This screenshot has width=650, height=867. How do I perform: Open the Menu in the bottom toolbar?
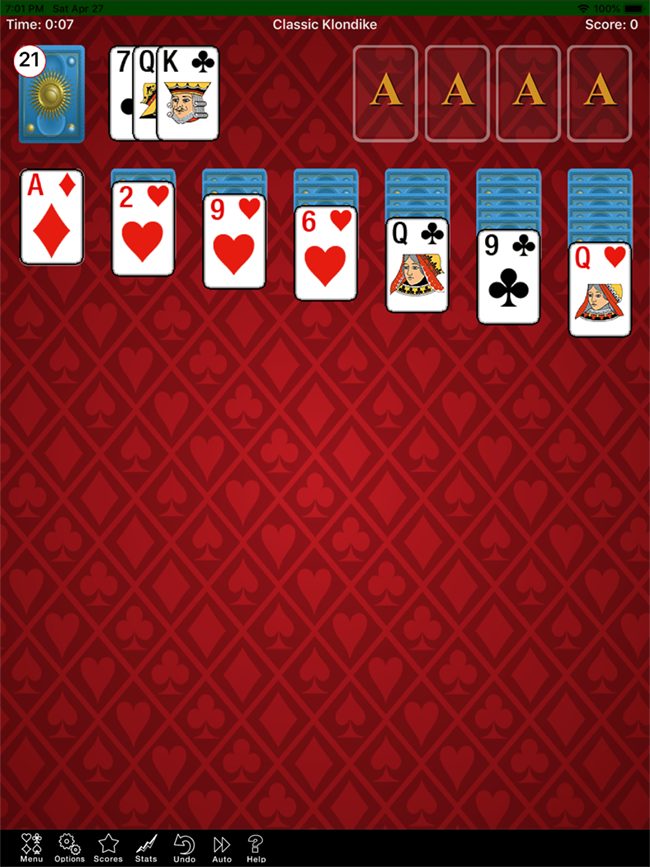point(31,847)
